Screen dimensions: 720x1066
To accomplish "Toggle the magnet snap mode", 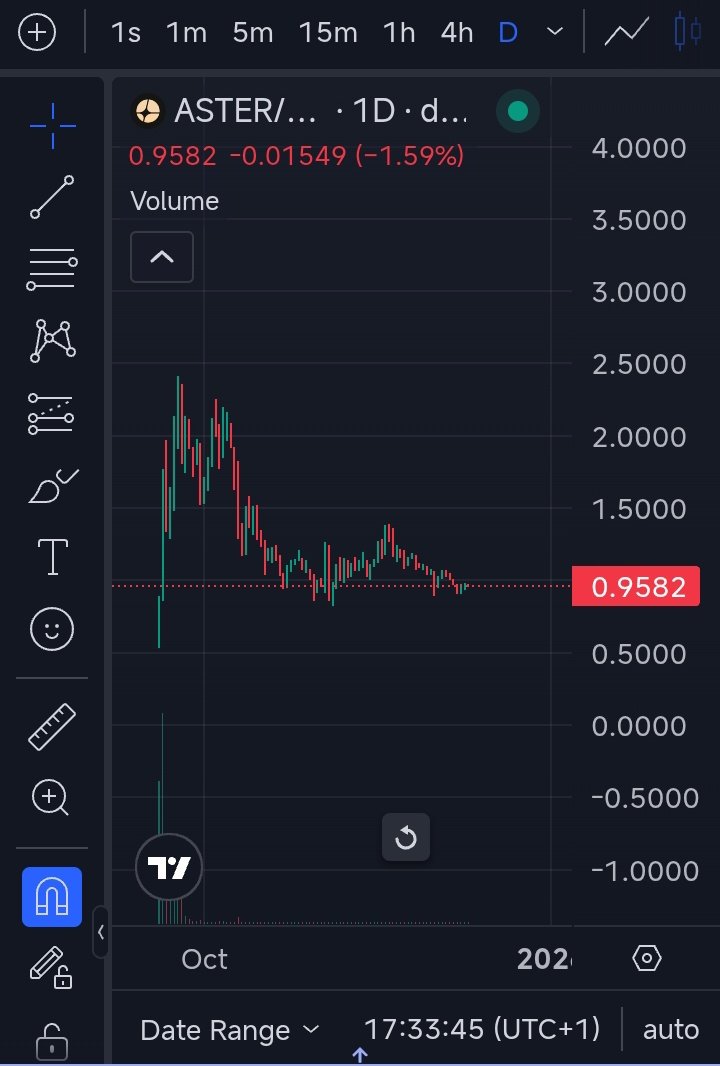I will coord(52,897).
